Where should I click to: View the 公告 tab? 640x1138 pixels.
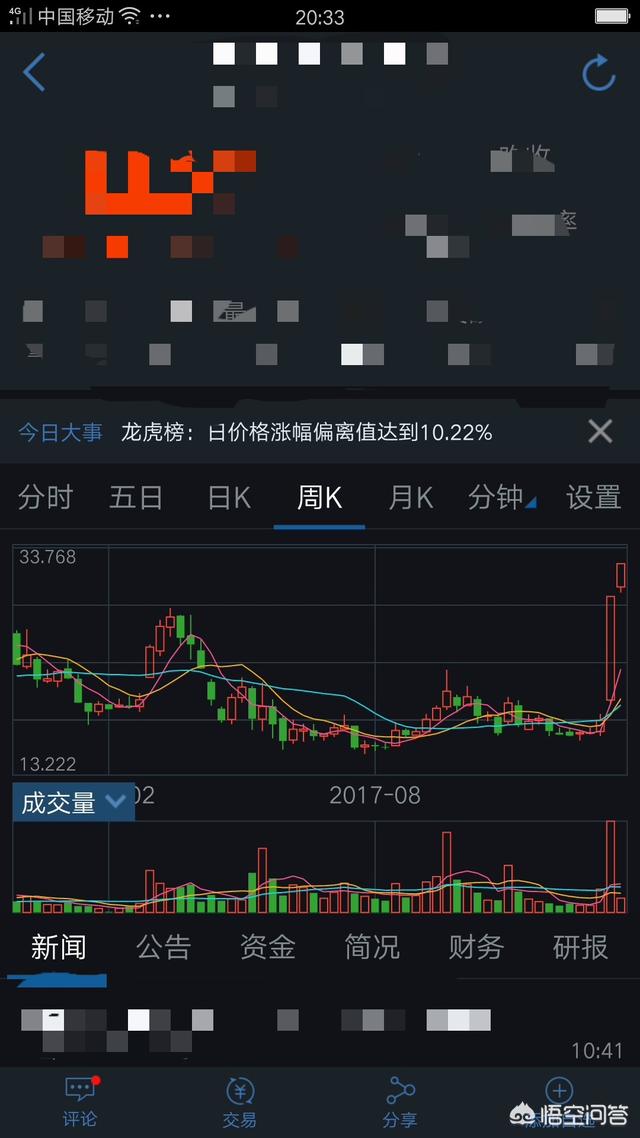pyautogui.click(x=164, y=947)
